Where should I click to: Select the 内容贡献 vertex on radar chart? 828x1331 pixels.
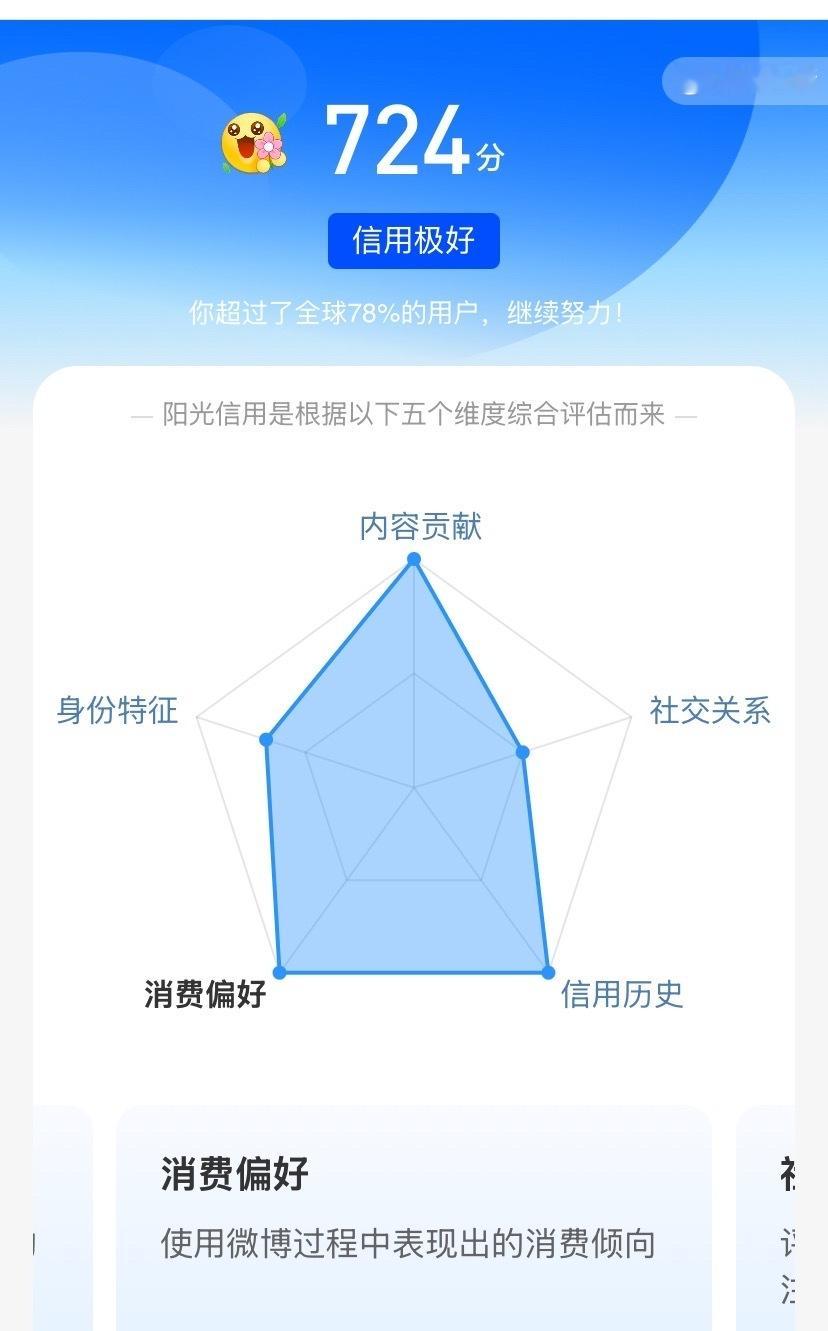pyautogui.click(x=411, y=560)
